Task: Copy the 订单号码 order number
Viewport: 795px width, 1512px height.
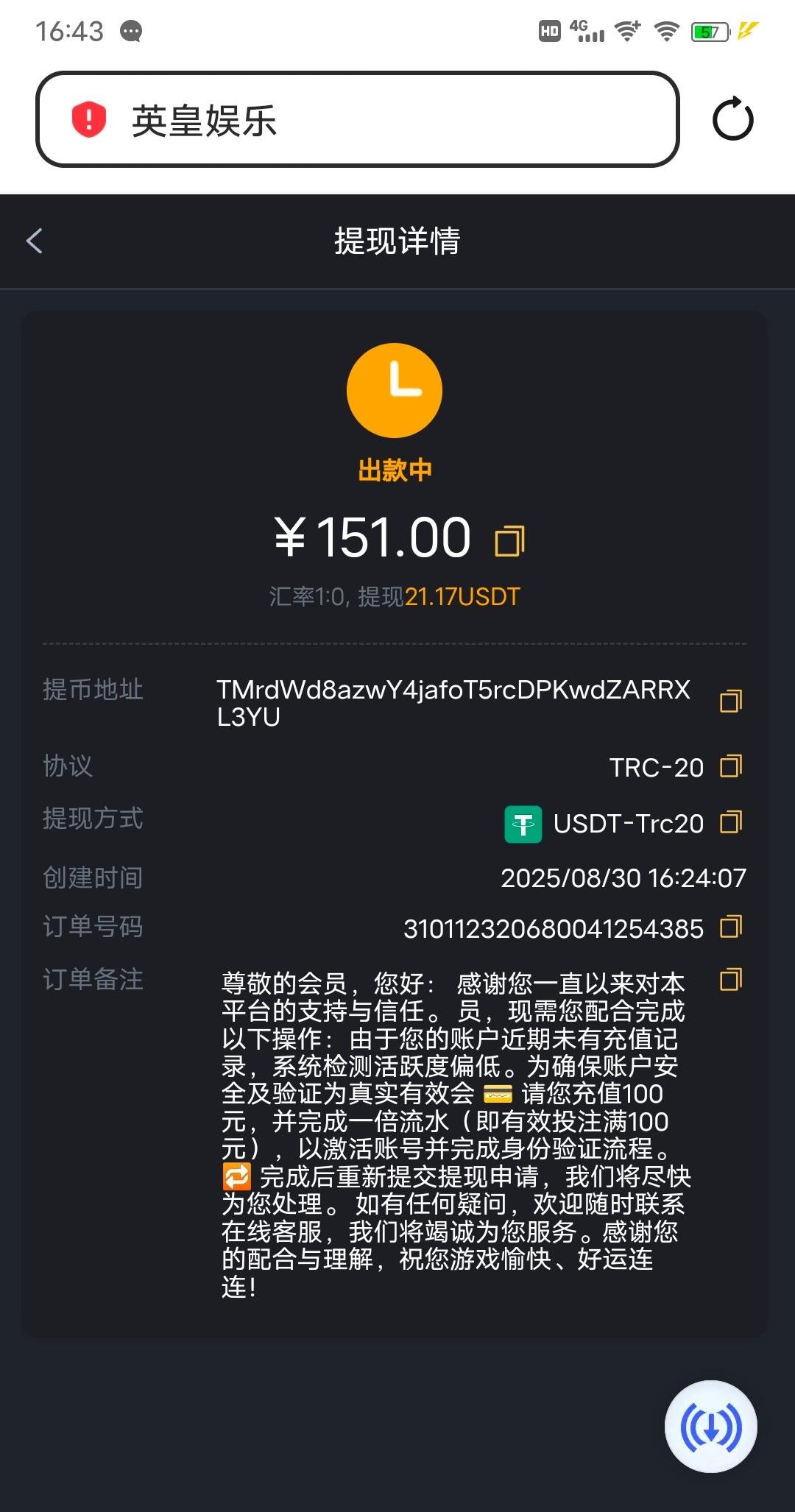Action: click(730, 927)
